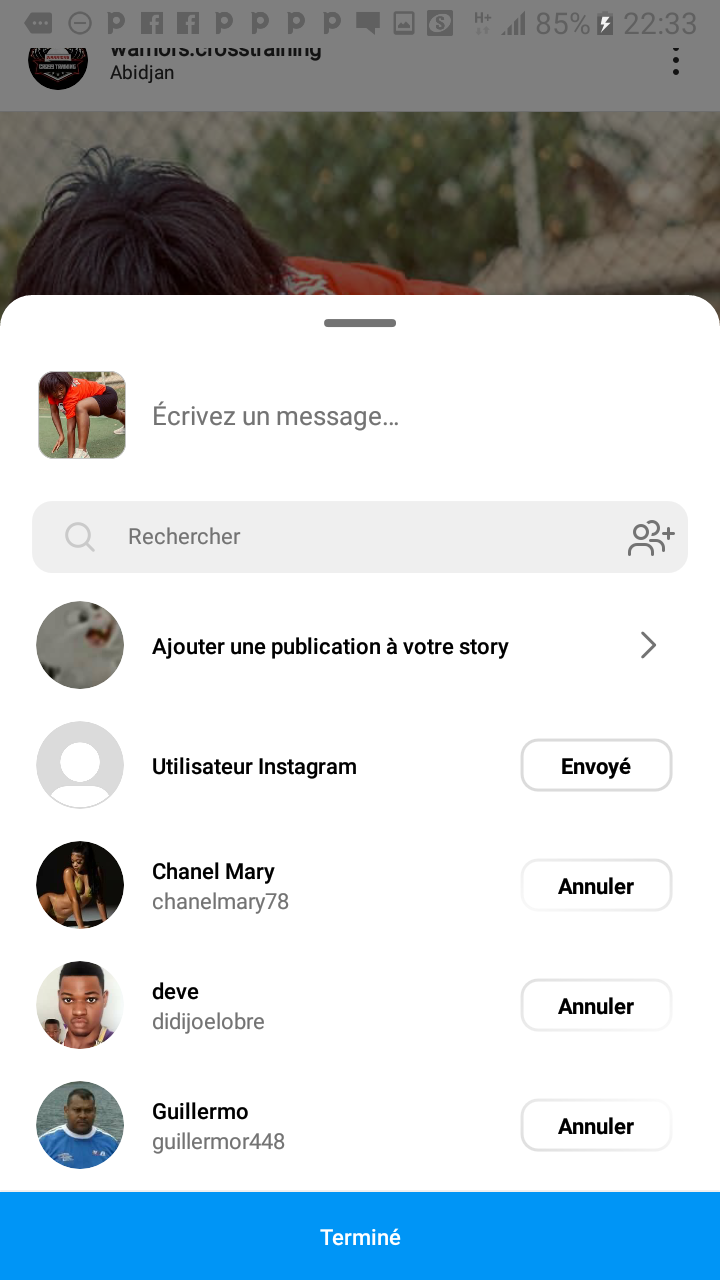Tap Envoyé next to Utilisateur Instagram
The height and width of the screenshot is (1280, 720).
[x=596, y=766]
